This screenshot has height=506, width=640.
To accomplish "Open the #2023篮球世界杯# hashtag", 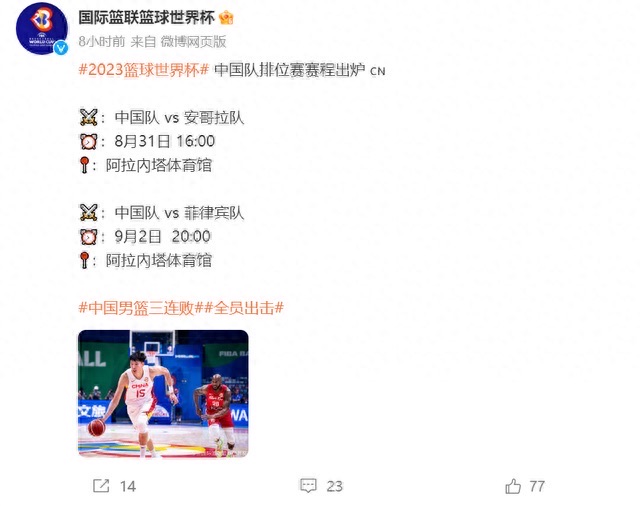I will tap(143, 69).
